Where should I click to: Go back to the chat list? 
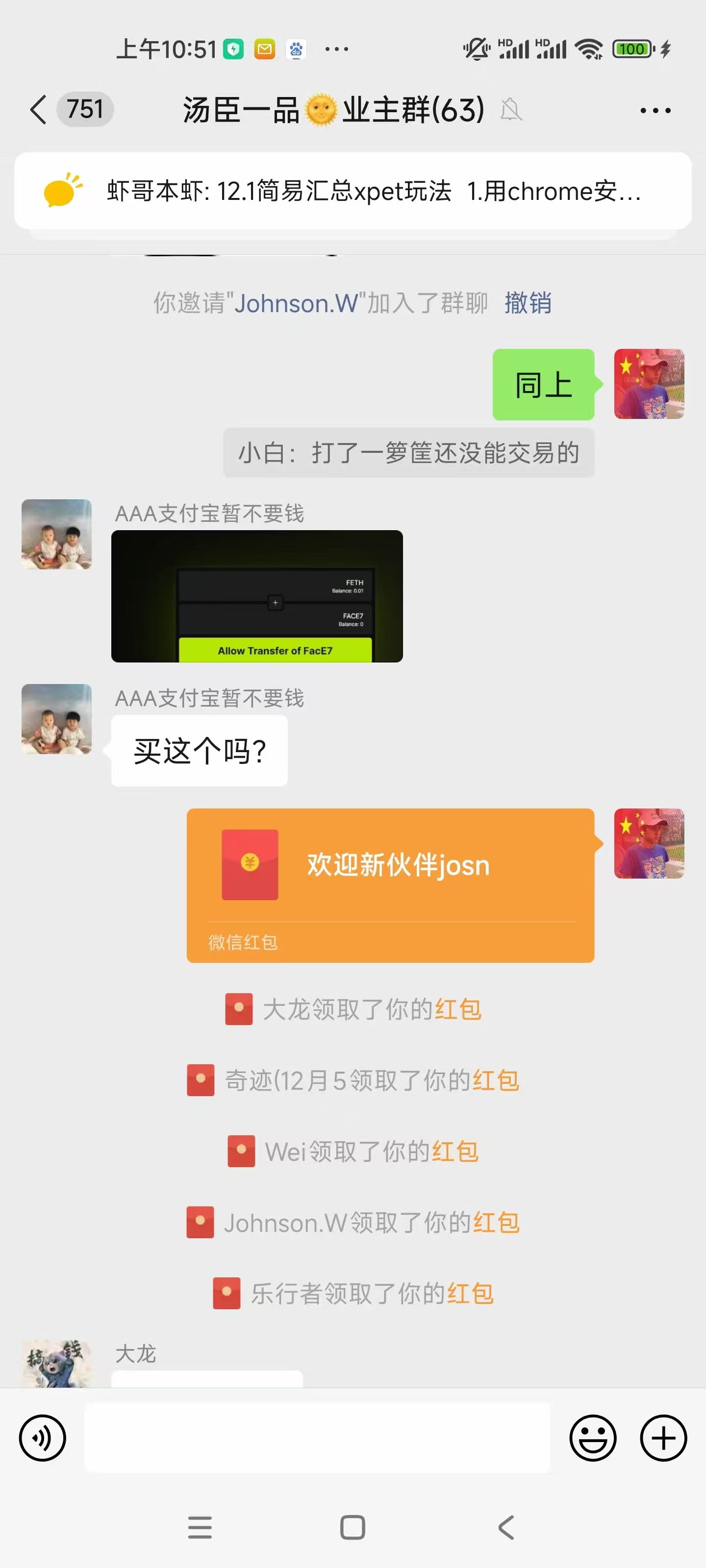click(x=38, y=110)
